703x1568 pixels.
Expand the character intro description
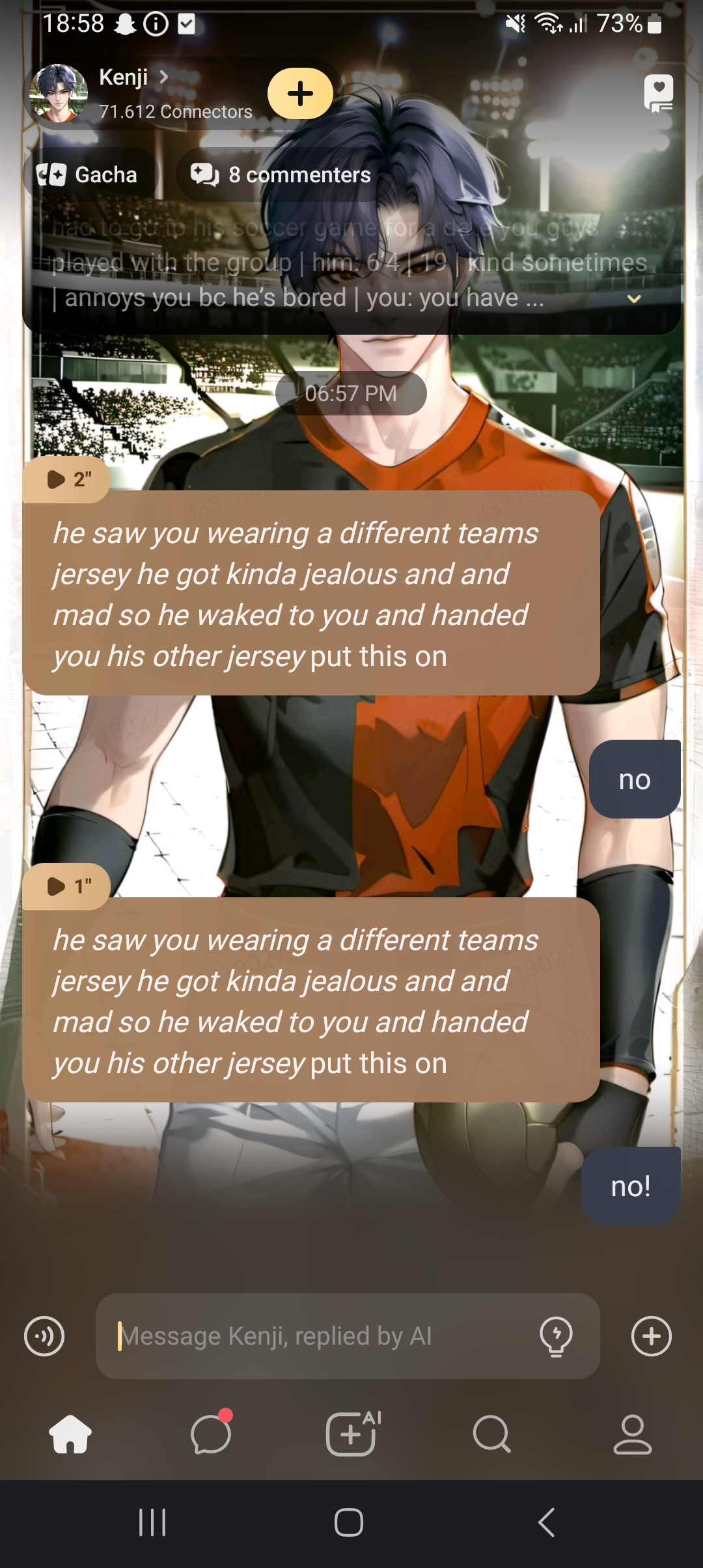(x=633, y=299)
